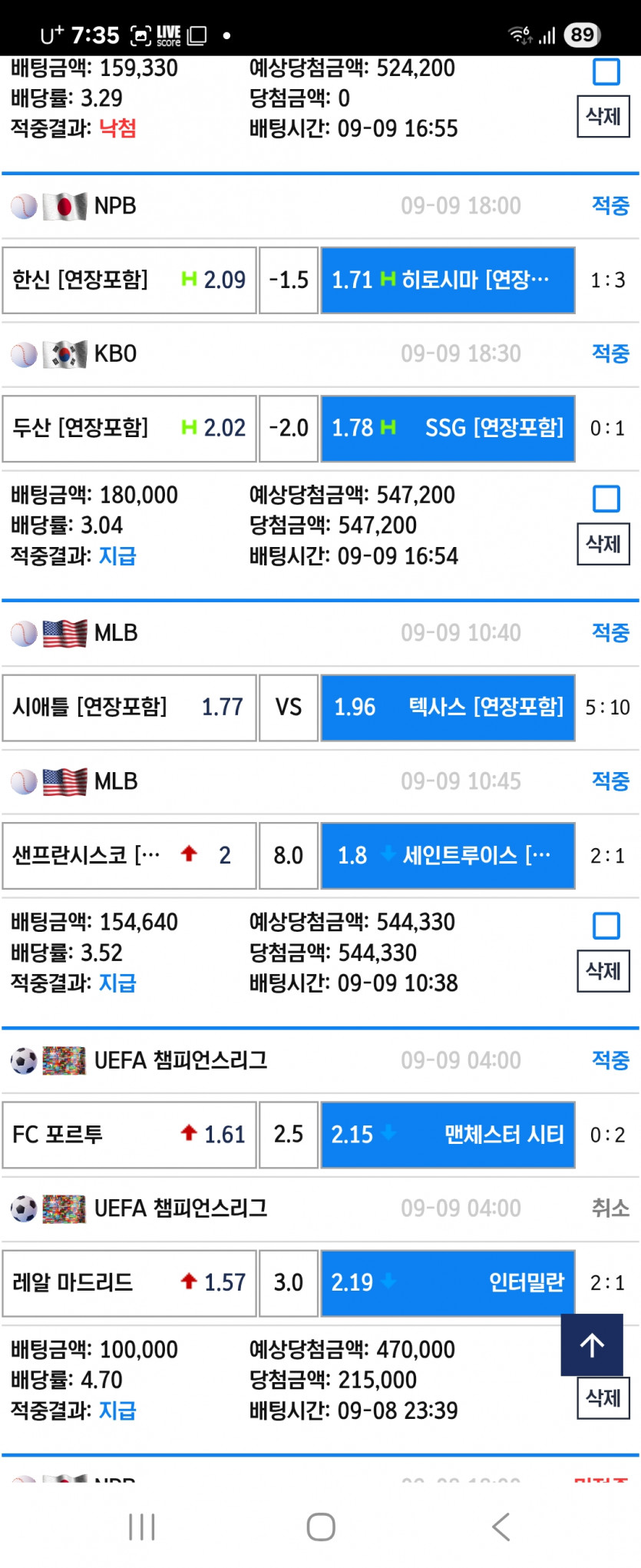Delete the bet placed at 09-08 23:39
The image size is (641, 1568).
tap(603, 1398)
